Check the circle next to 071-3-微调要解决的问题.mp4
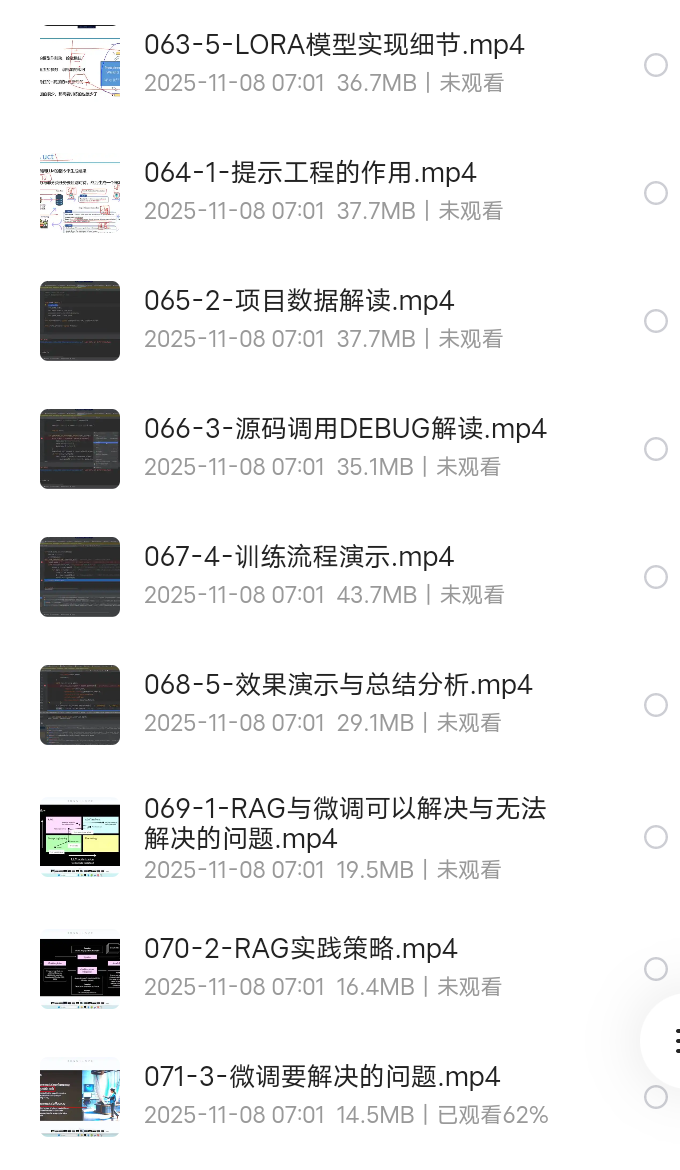680x1170 pixels. tap(656, 1097)
